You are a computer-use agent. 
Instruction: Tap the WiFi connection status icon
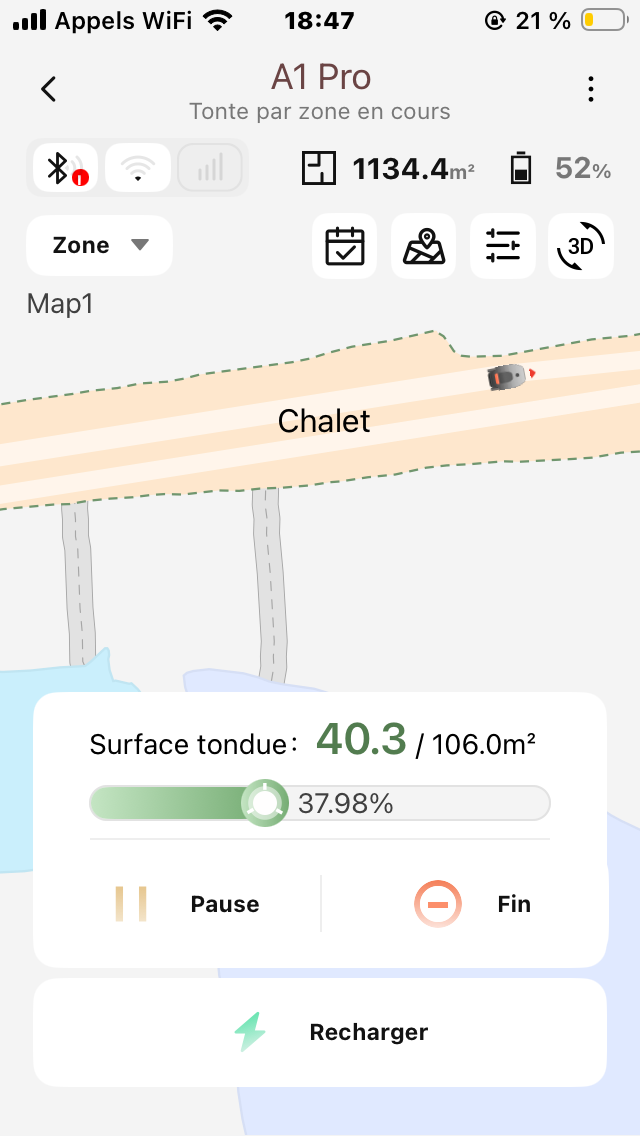point(138,167)
